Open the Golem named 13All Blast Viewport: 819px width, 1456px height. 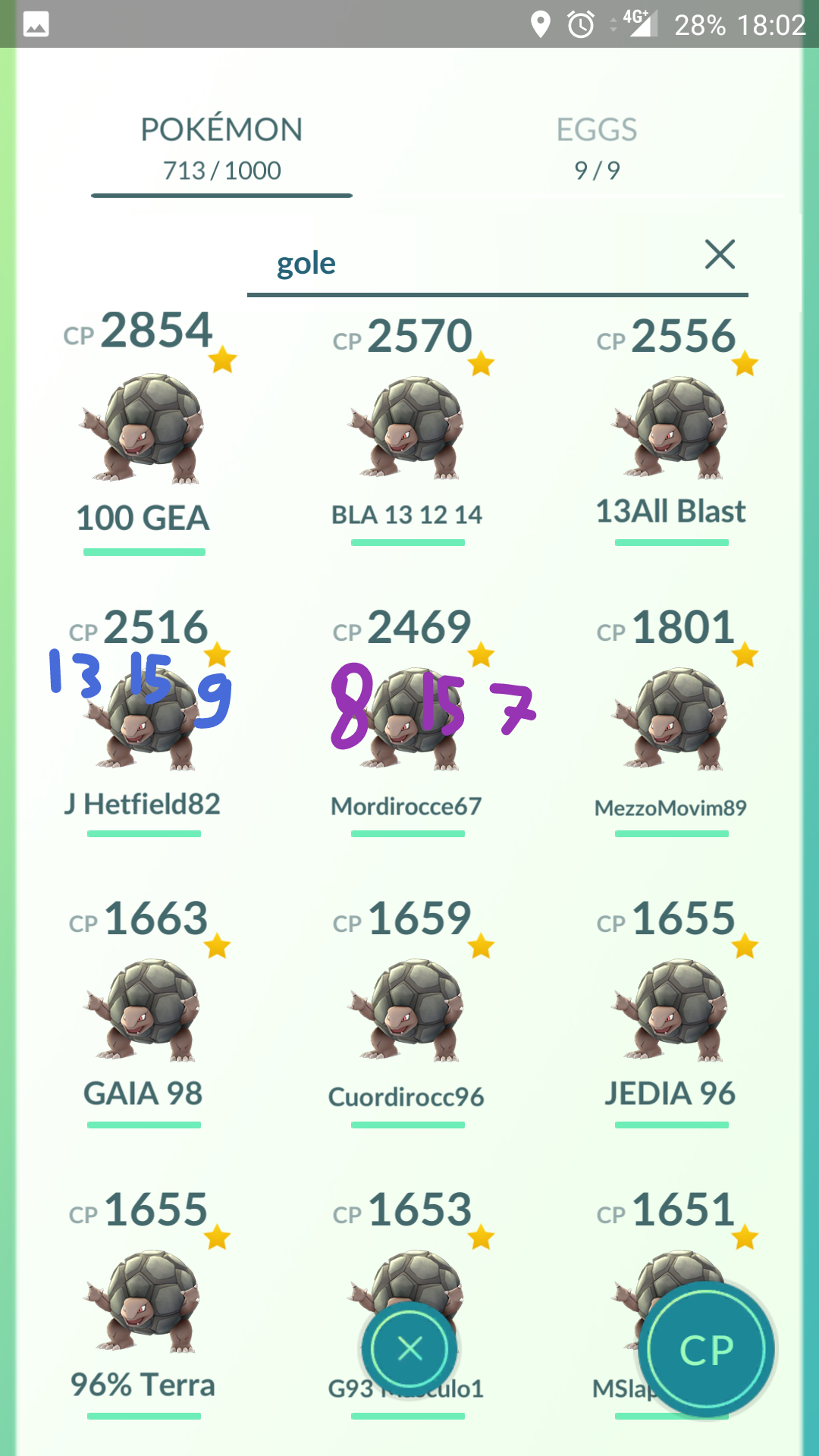[672, 432]
